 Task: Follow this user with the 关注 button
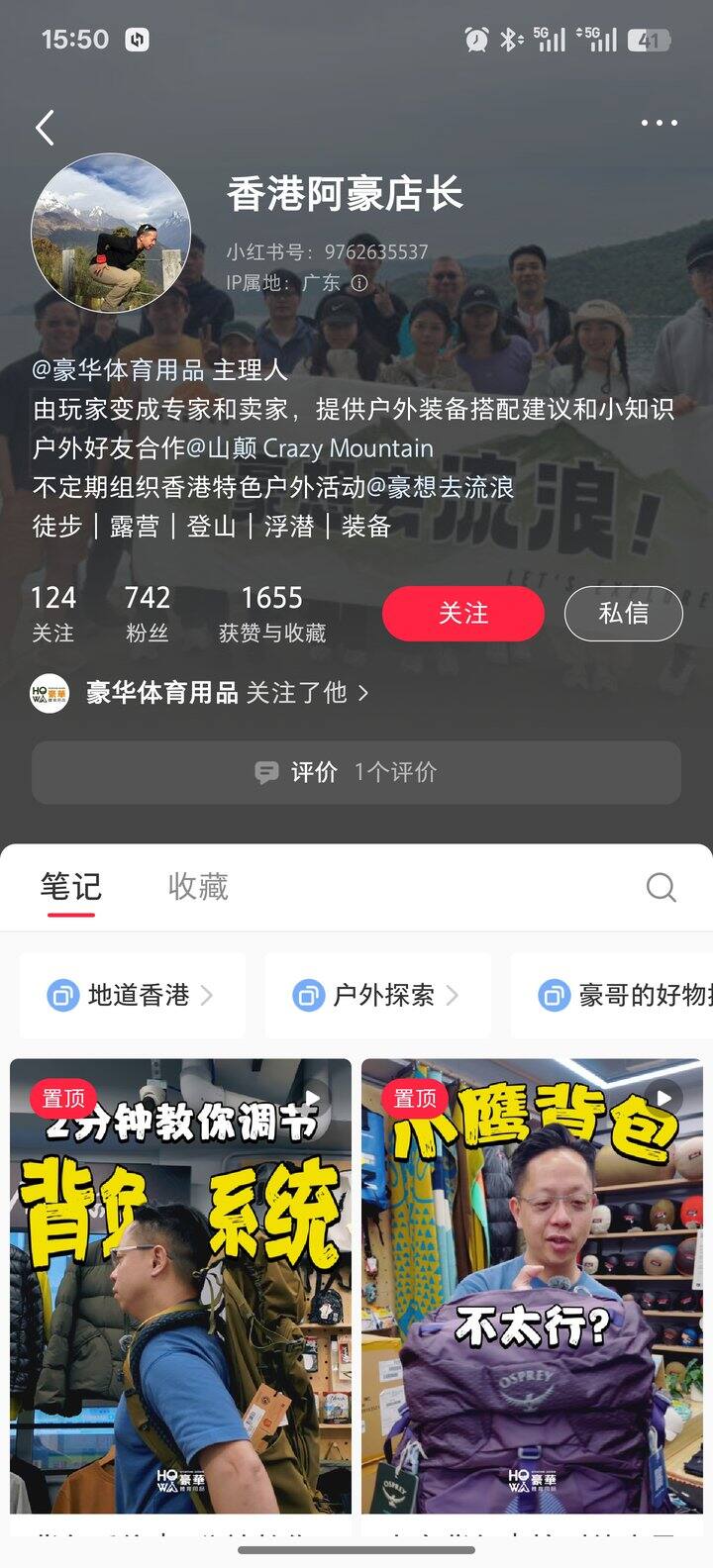[462, 614]
